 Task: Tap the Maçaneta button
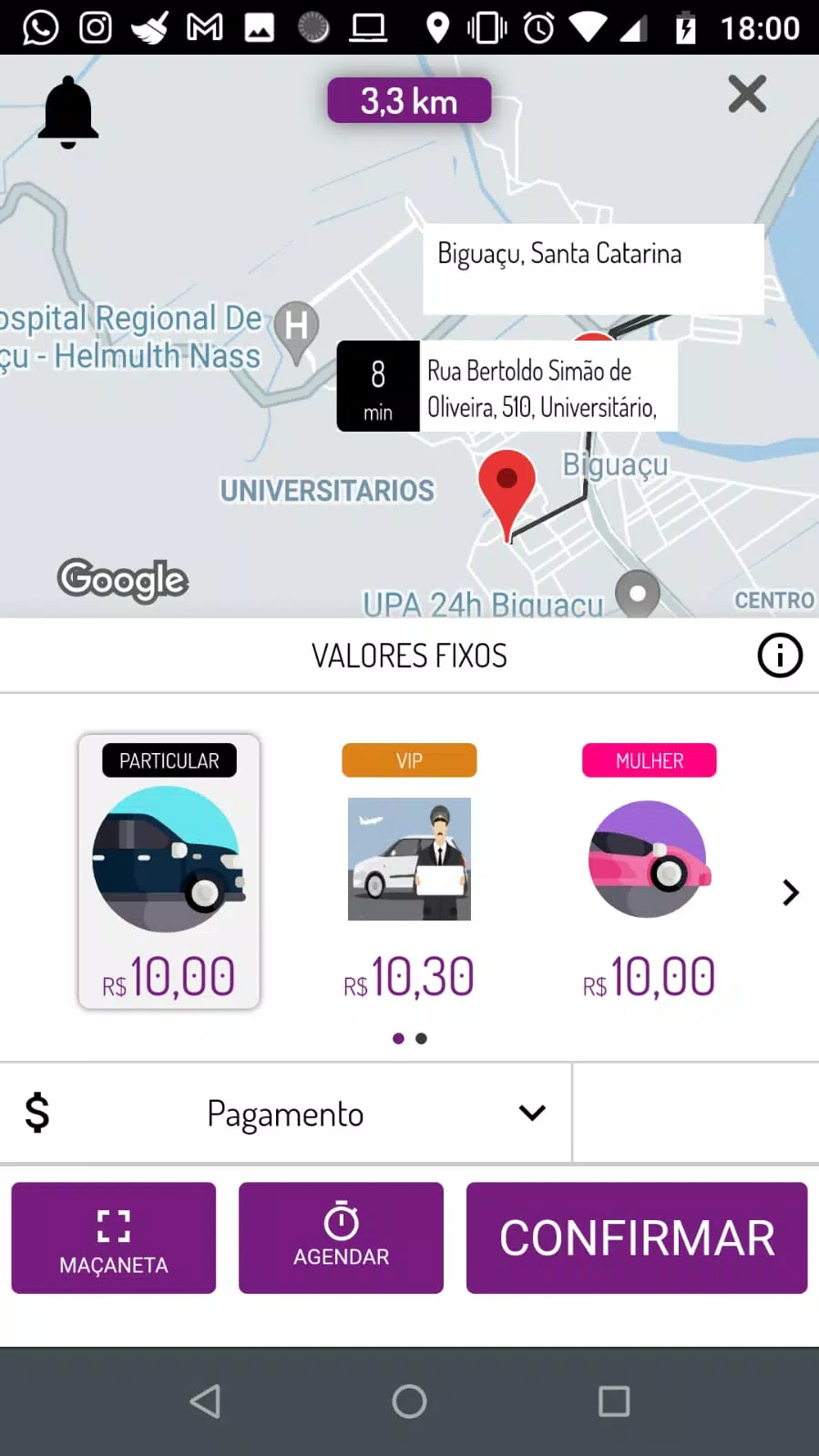click(x=114, y=1237)
